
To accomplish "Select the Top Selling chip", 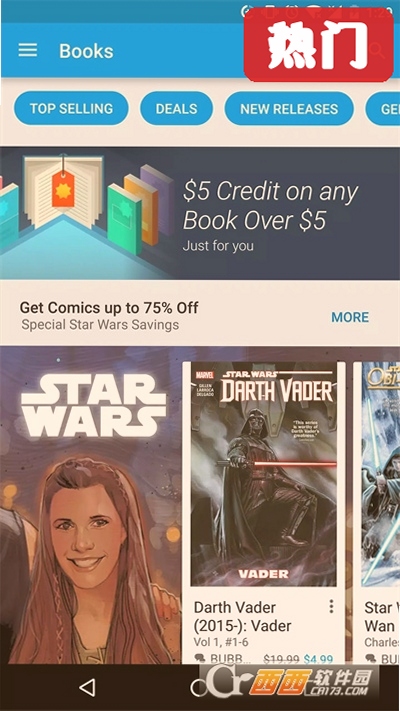I will point(71,108).
